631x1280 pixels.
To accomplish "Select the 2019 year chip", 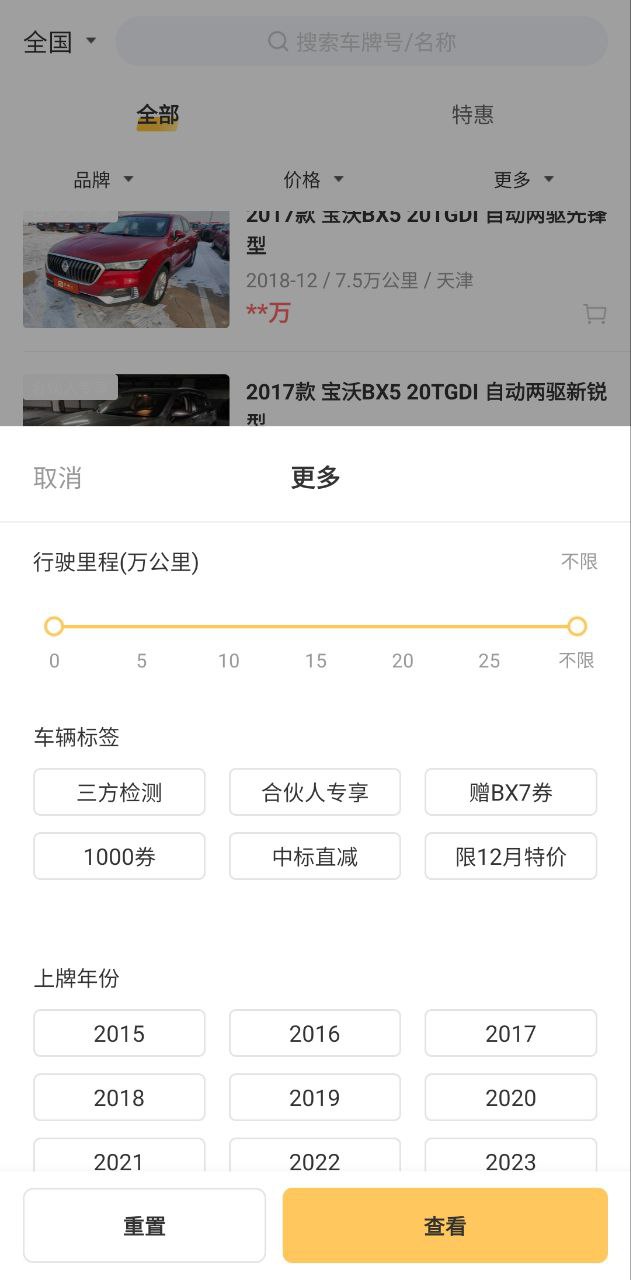I will click(315, 1097).
